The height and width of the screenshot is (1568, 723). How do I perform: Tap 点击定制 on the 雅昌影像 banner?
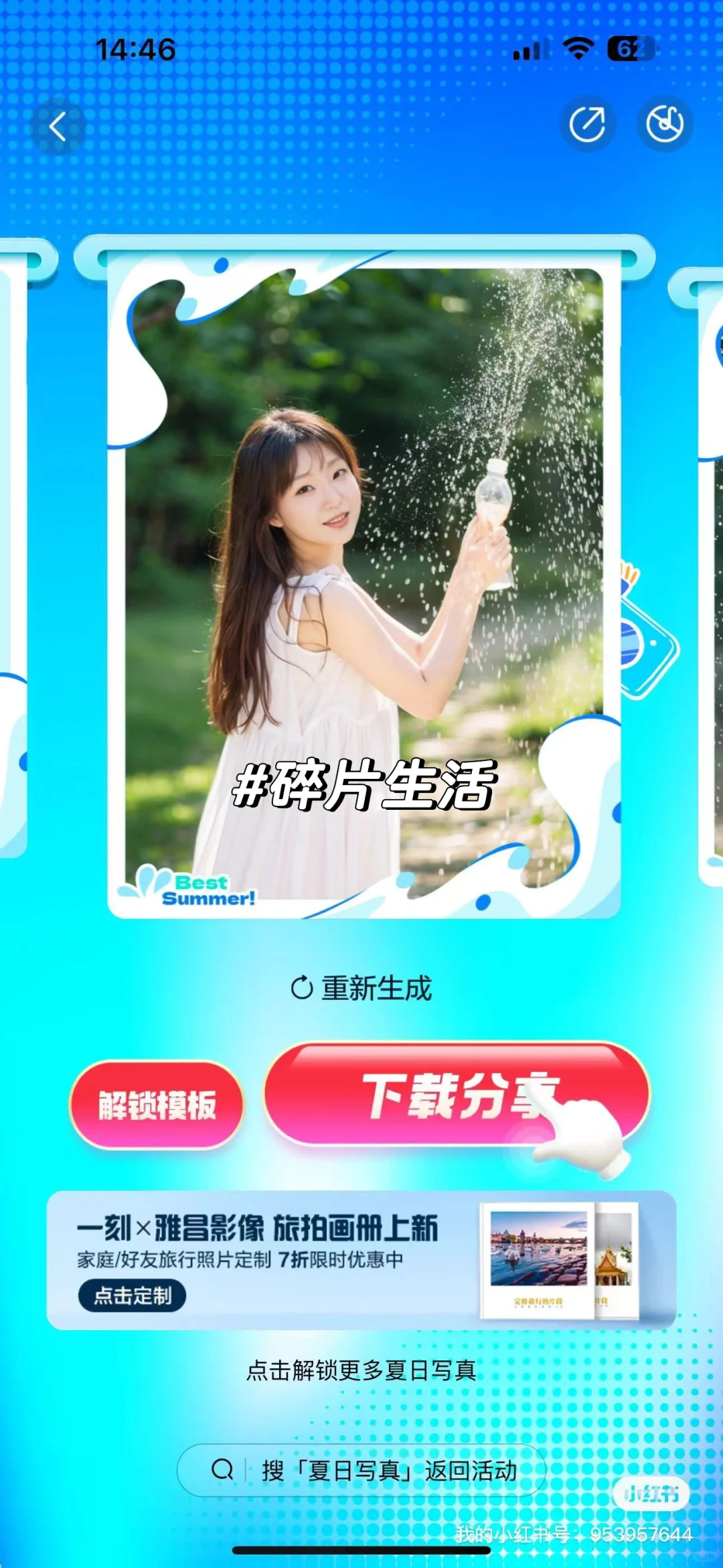[132, 1295]
